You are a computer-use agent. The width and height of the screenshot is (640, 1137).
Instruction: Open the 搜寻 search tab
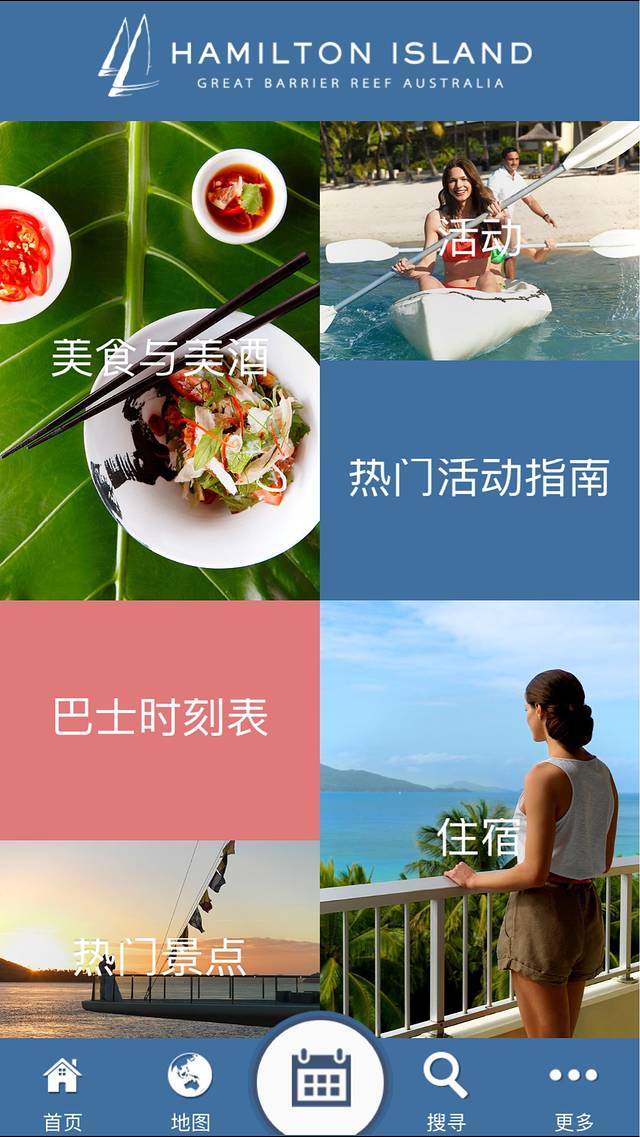(x=446, y=1092)
